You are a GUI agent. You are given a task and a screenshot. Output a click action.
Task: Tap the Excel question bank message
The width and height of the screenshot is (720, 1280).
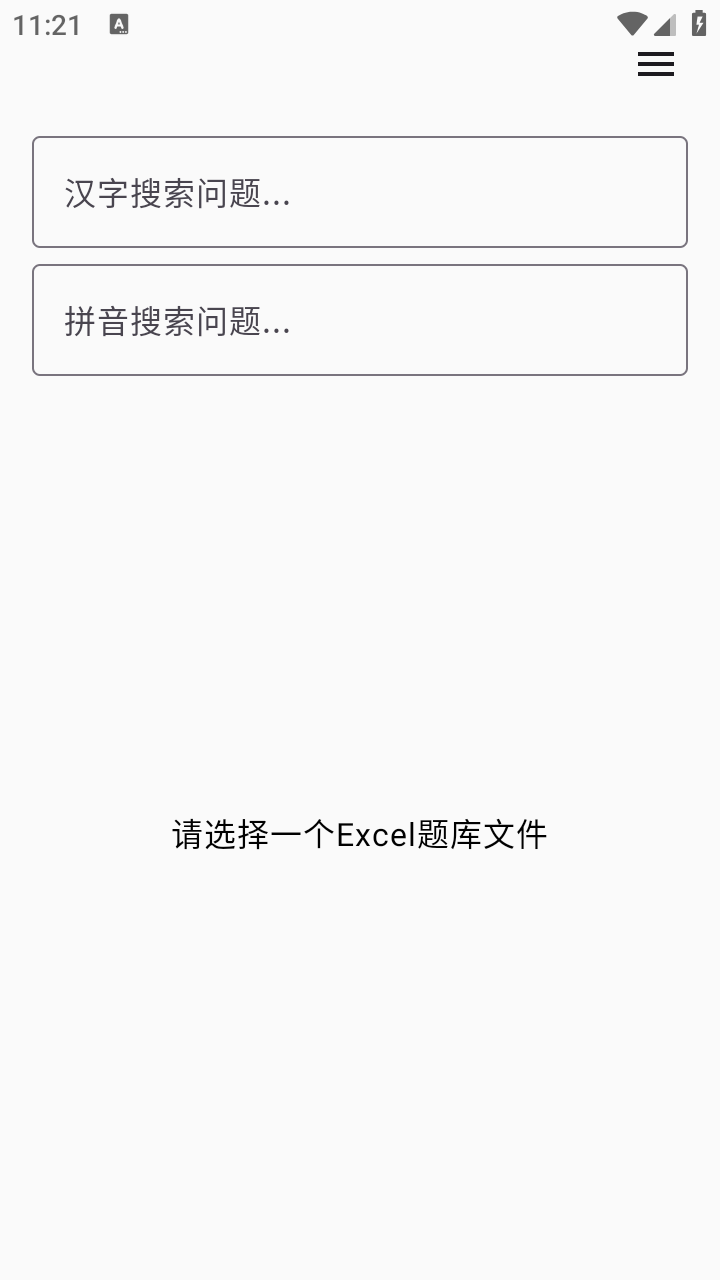coord(360,832)
